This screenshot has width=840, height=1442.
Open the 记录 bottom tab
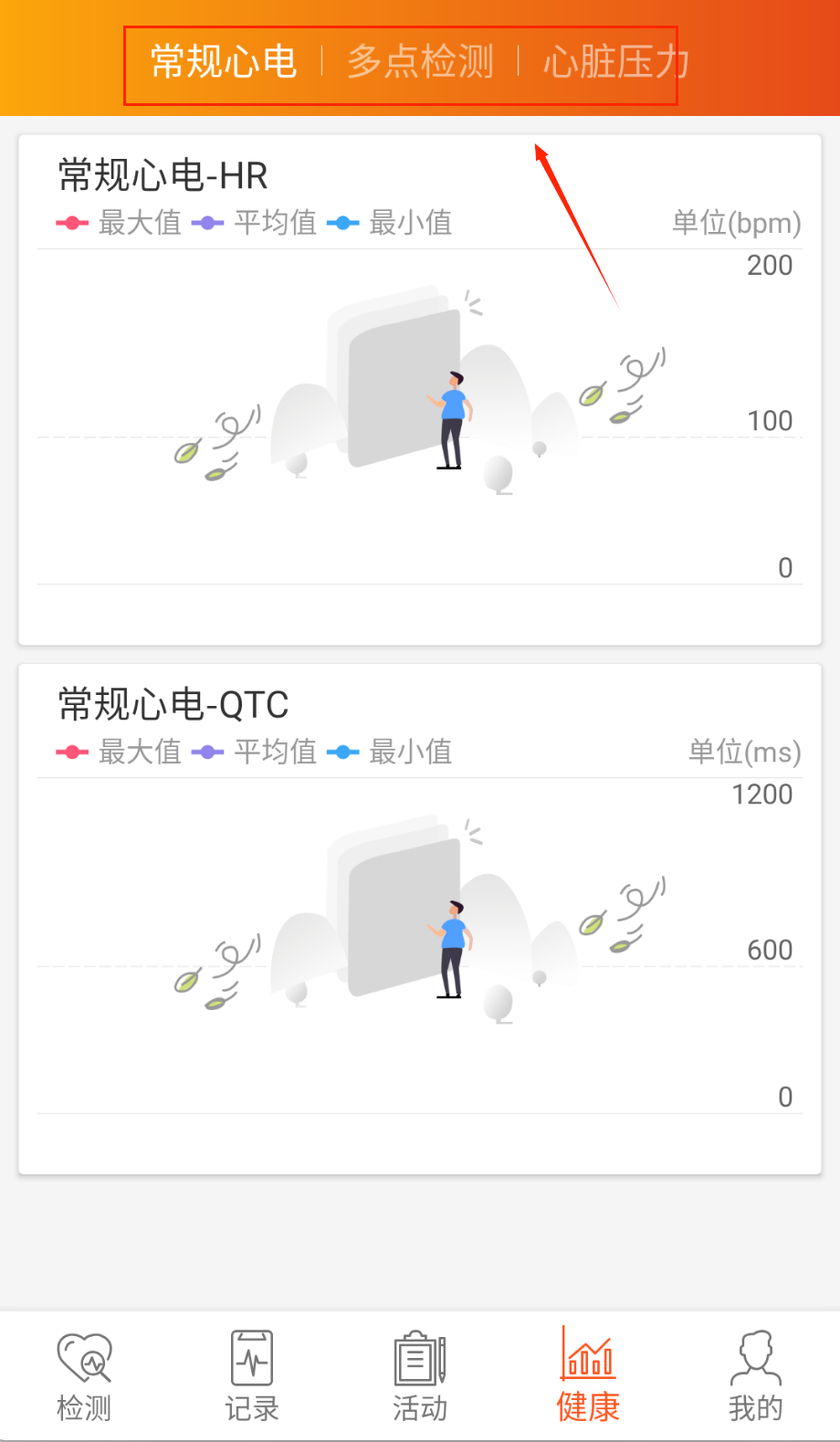click(252, 1376)
